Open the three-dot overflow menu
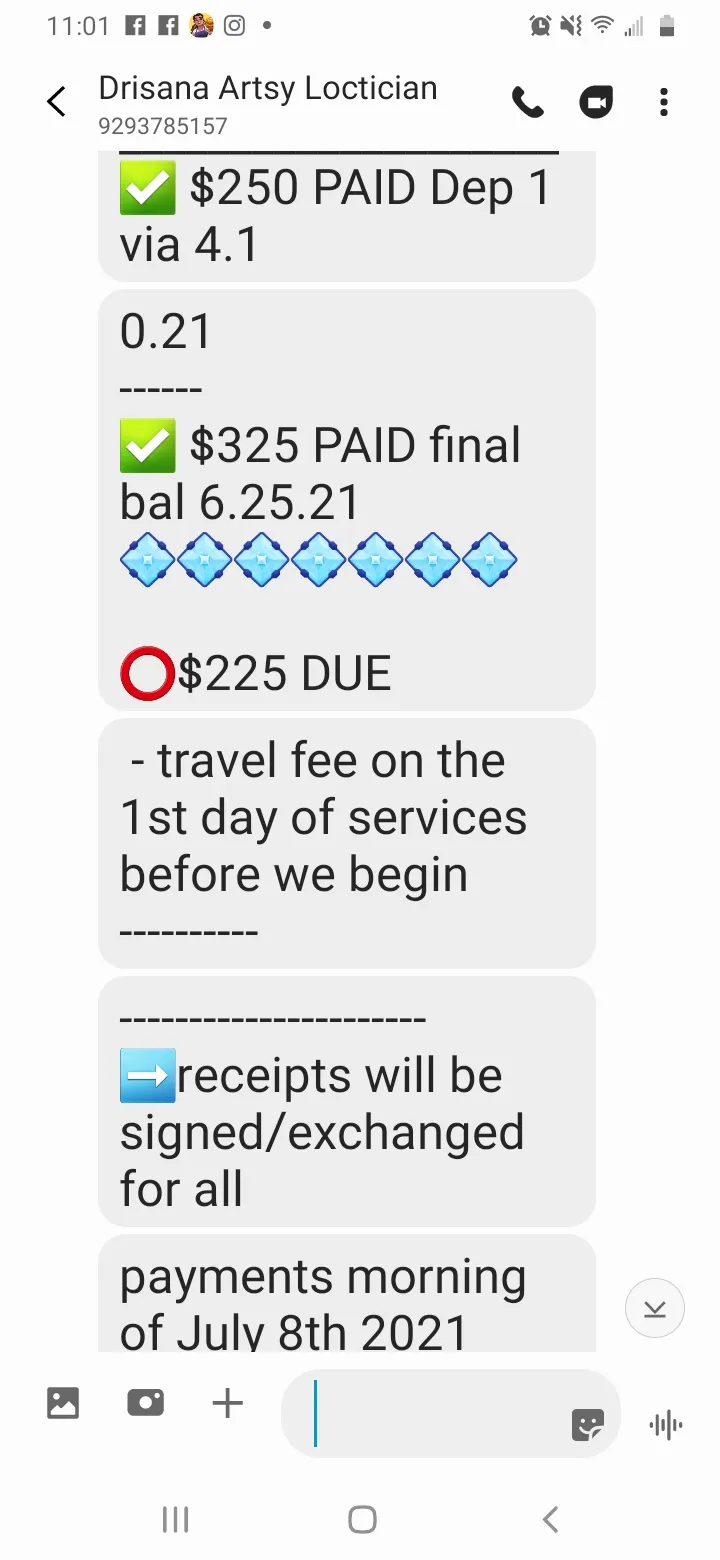Image resolution: width=720 pixels, height=1560 pixels. (x=664, y=102)
